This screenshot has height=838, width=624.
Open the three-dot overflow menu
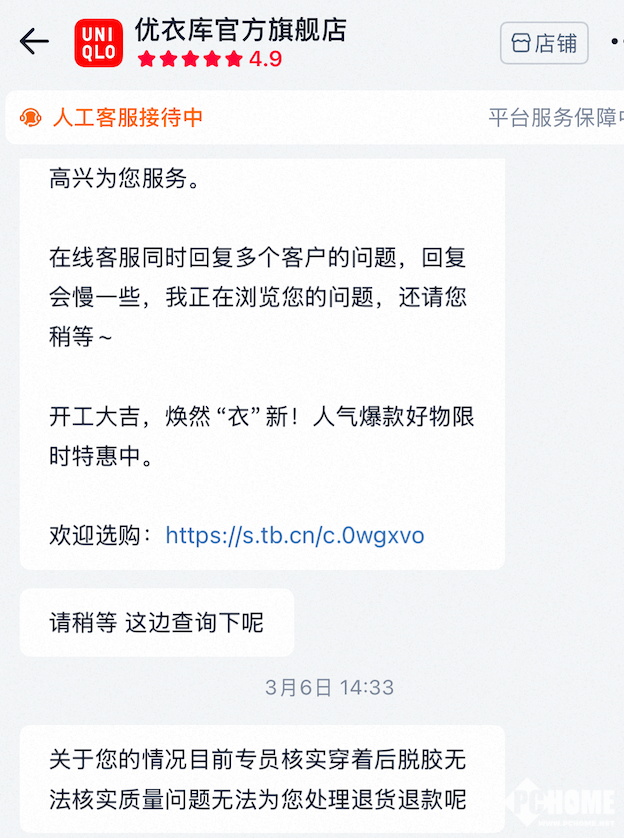[614, 43]
